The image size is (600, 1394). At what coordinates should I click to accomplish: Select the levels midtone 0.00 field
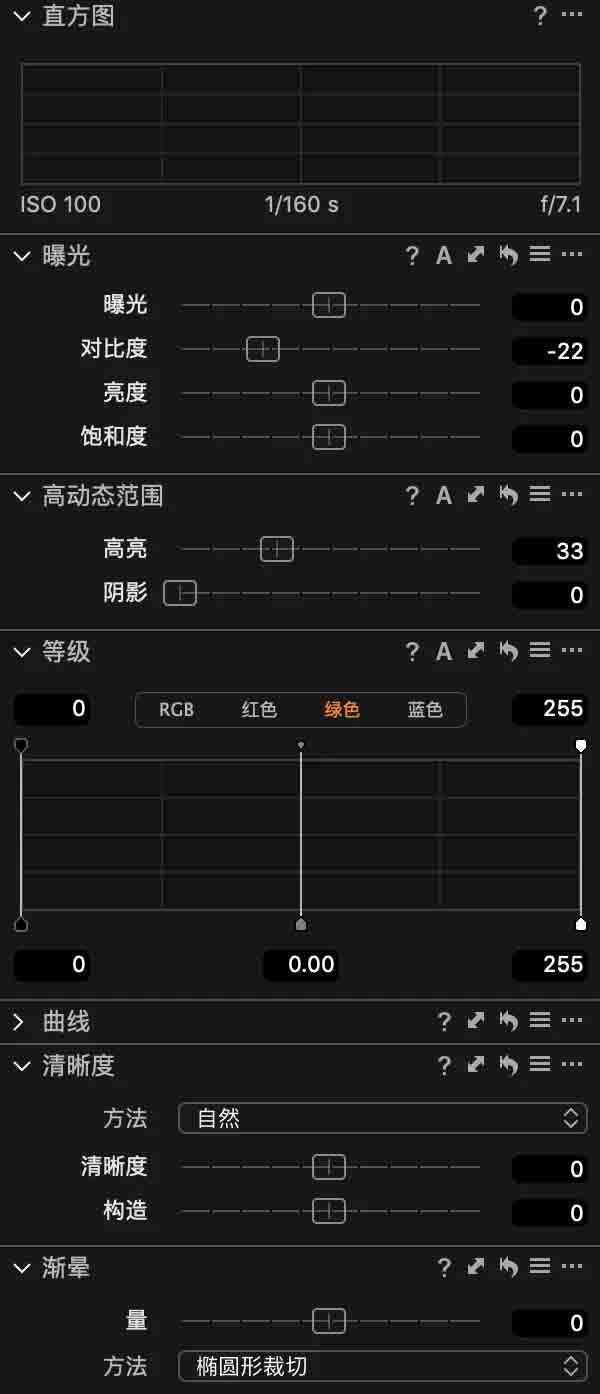pyautogui.click(x=300, y=965)
